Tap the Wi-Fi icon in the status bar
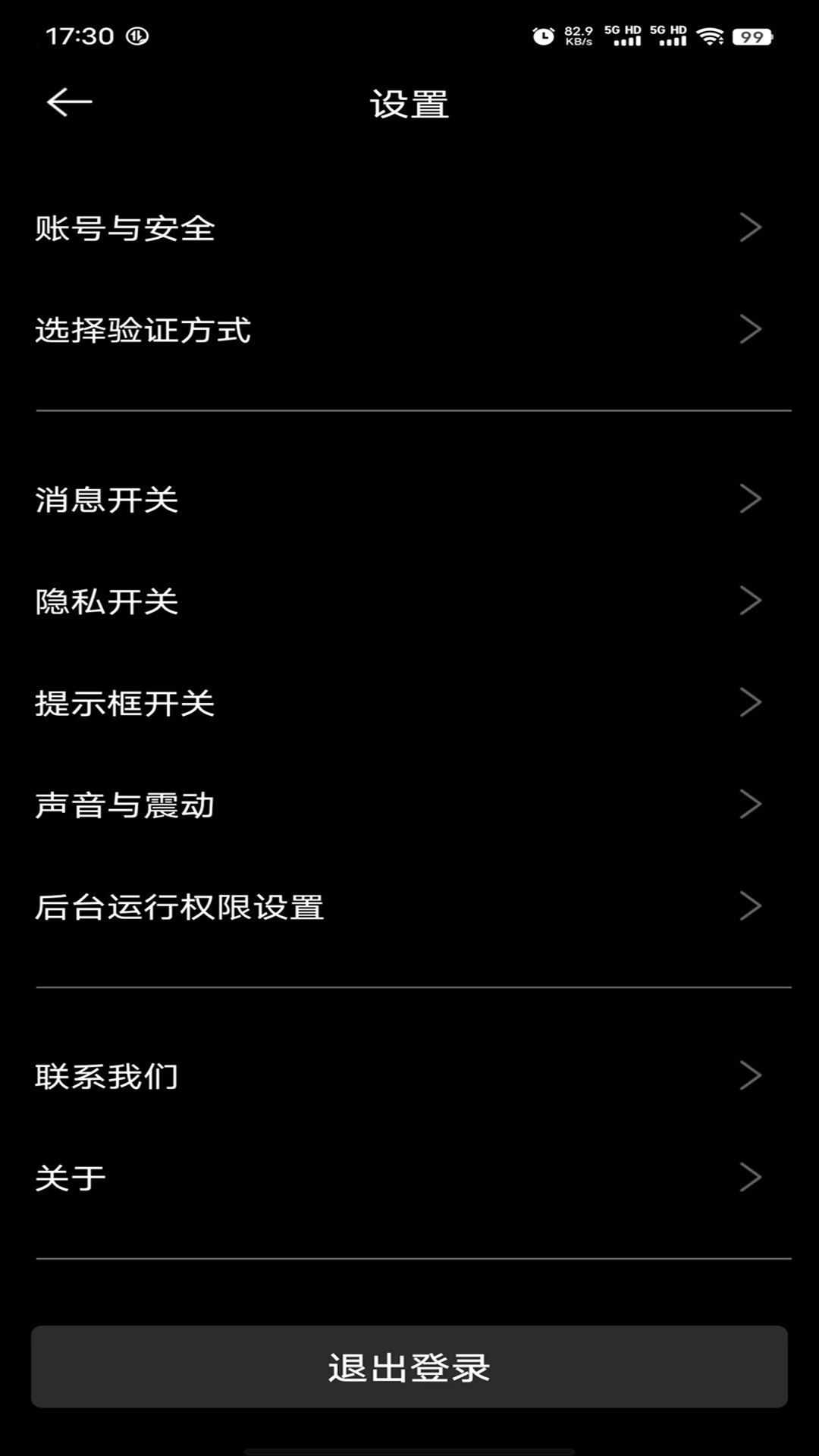The width and height of the screenshot is (819, 1456). pos(711,36)
